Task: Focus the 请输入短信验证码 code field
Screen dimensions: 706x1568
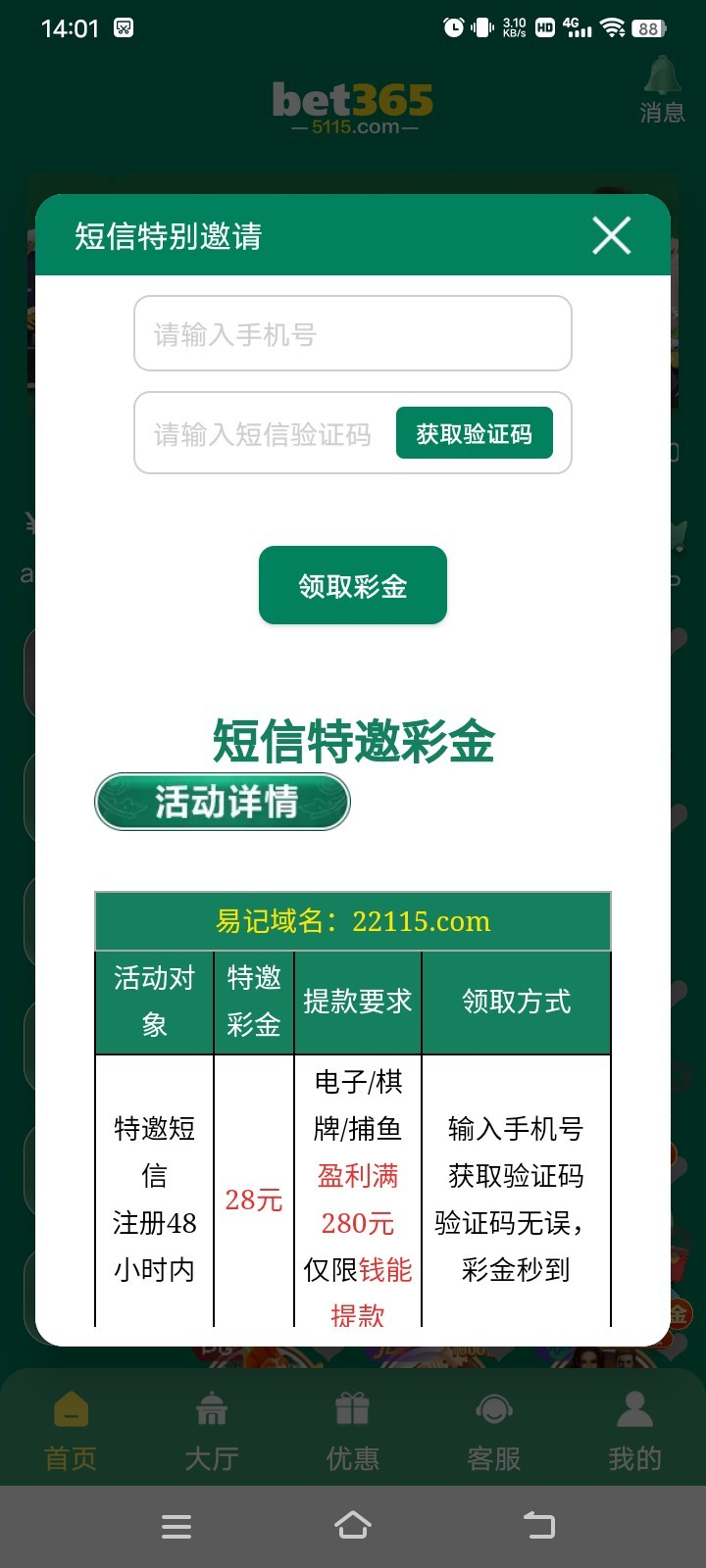Action: [x=263, y=434]
